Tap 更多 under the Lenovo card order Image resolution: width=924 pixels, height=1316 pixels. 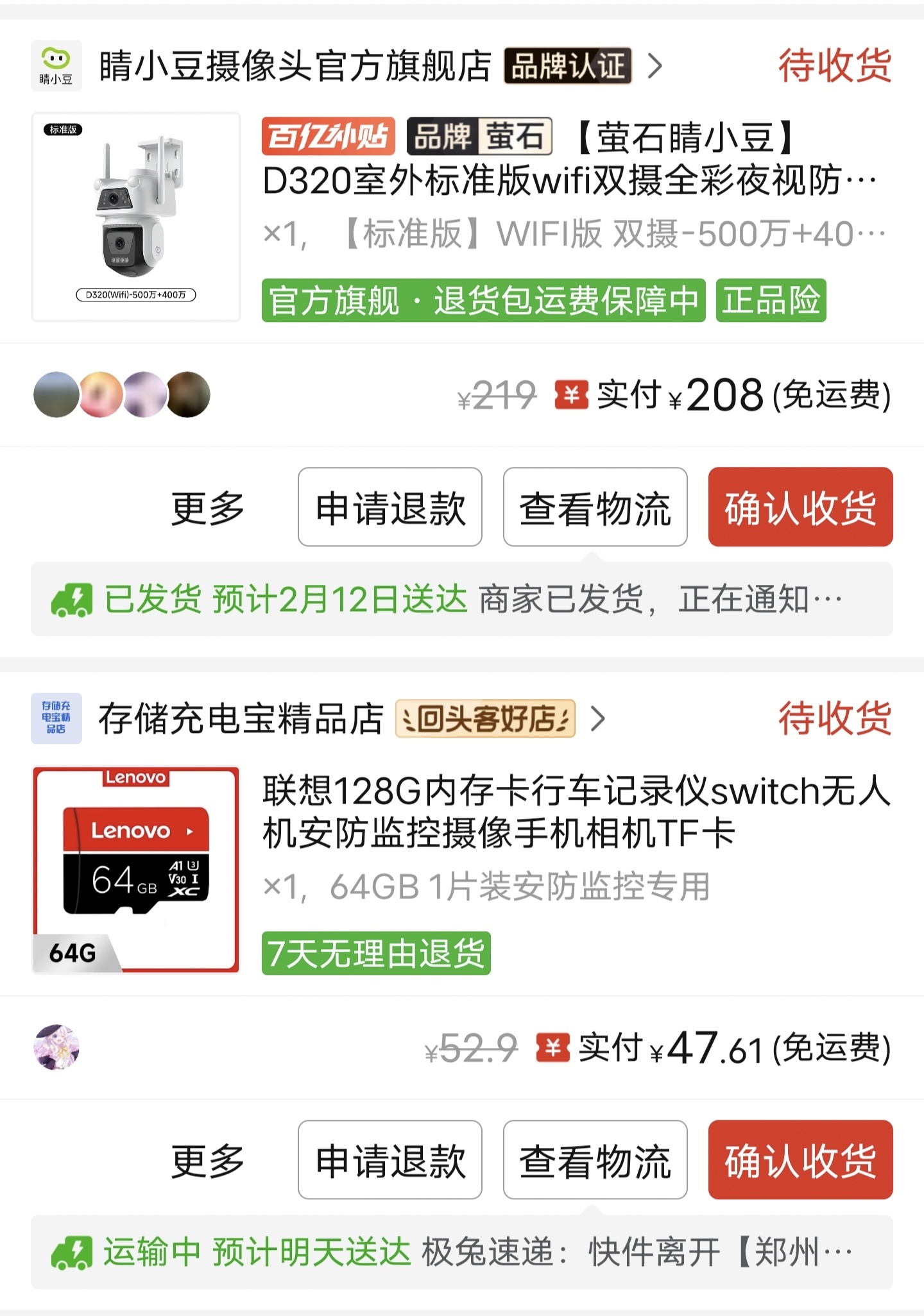(x=207, y=1161)
